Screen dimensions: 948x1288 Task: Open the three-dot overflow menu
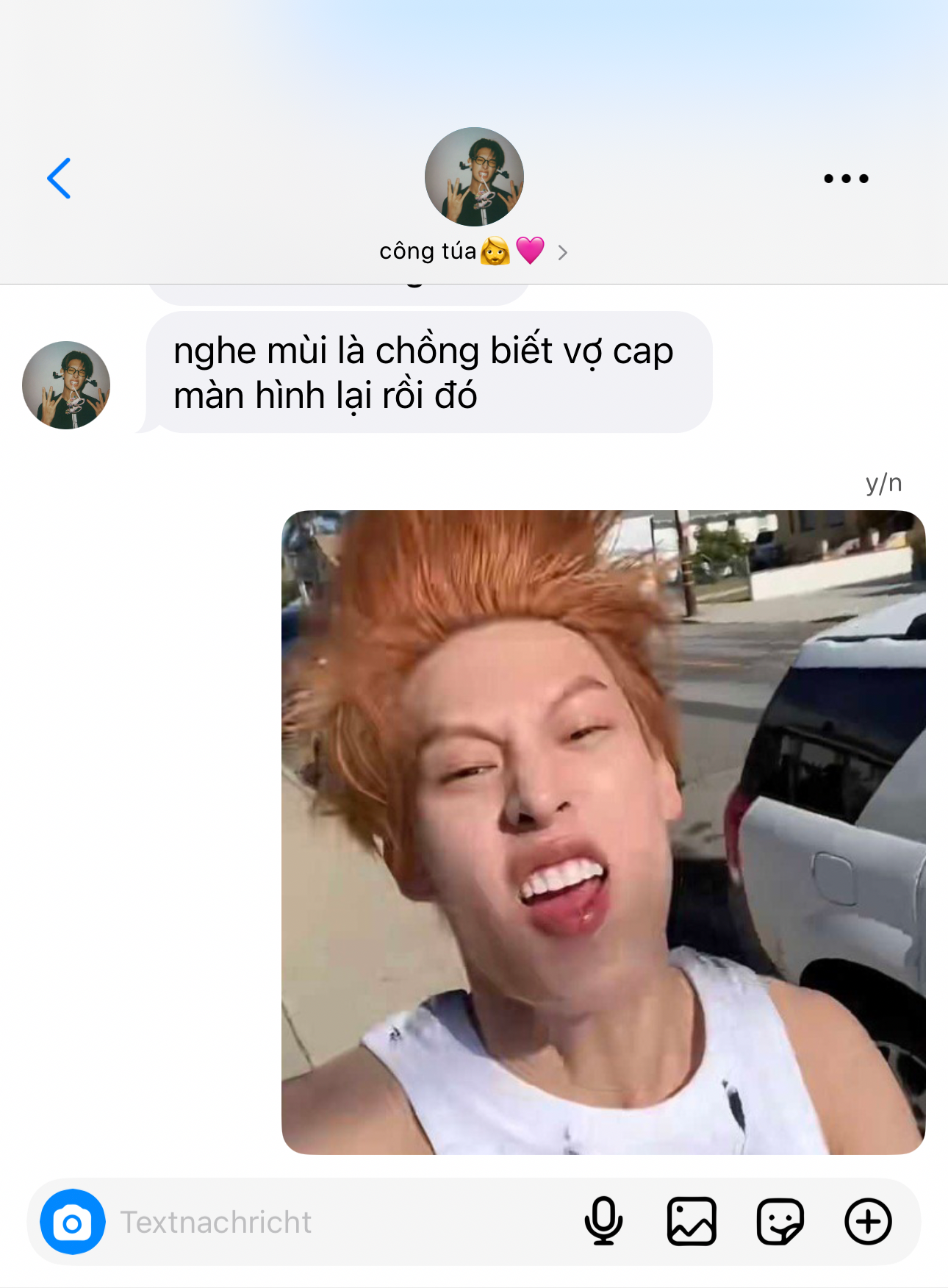pyautogui.click(x=846, y=178)
